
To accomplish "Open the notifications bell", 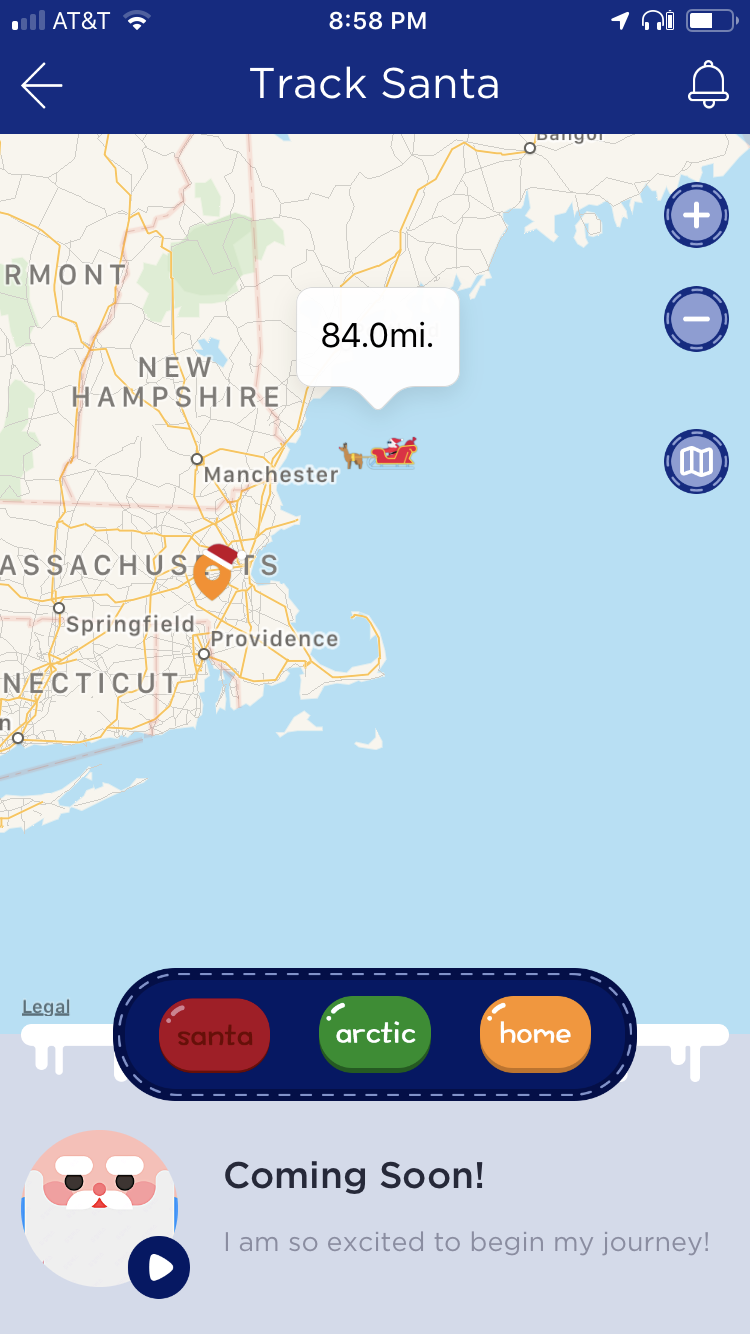I will coord(707,85).
